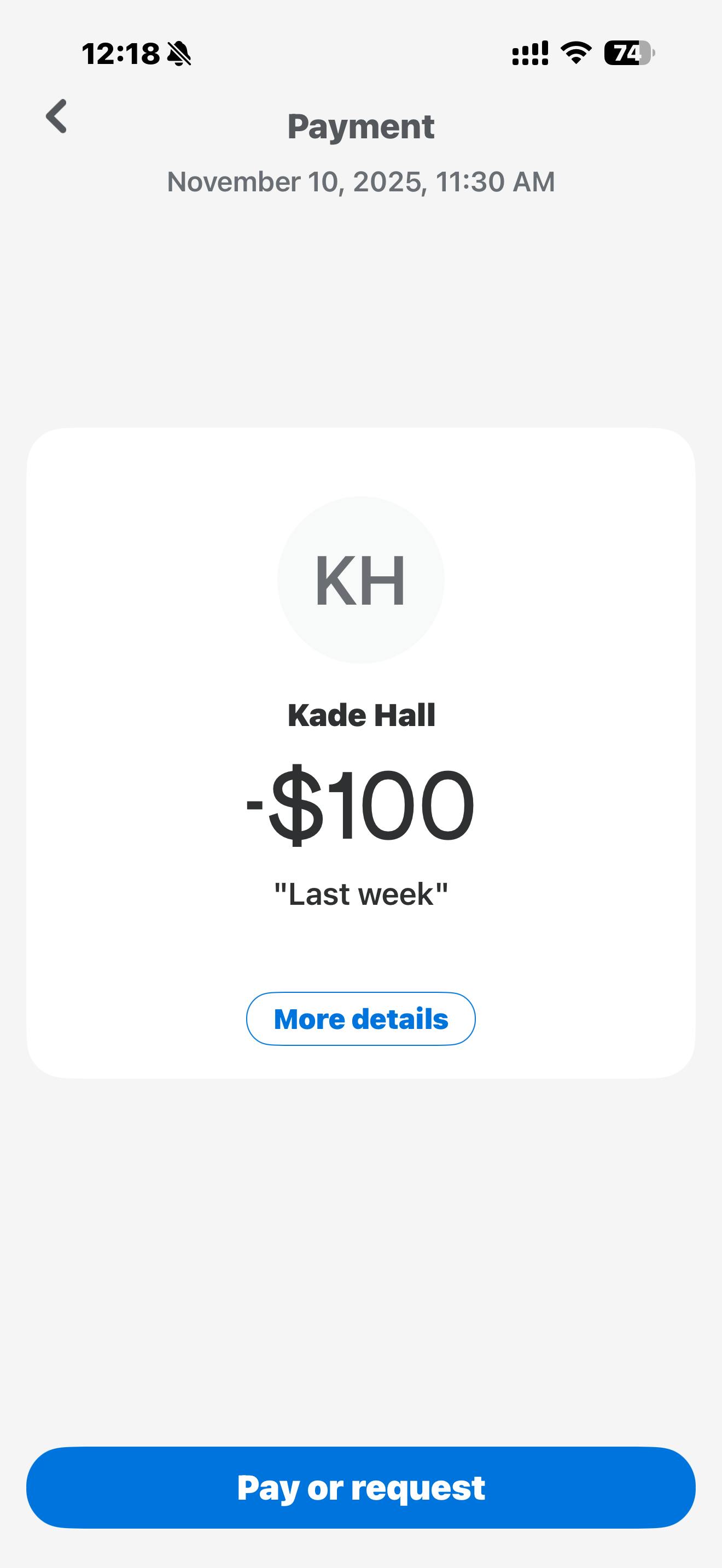
Task: Go back using the back arrow
Action: pos(57,116)
